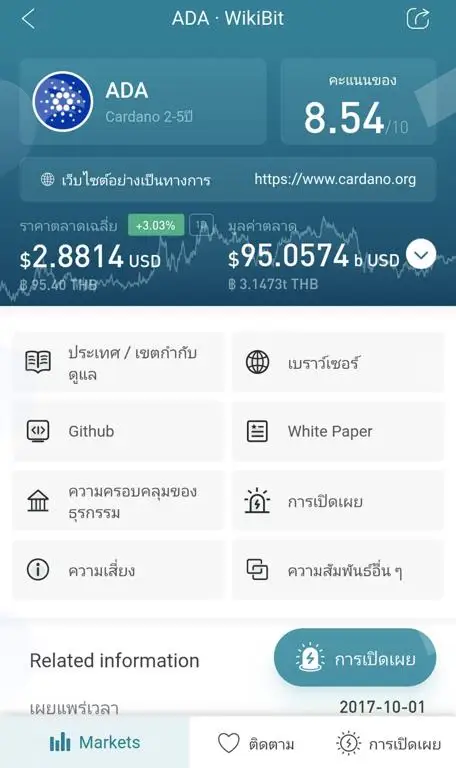Open ความครอบคลุมของธุรกรรม tile
The width and height of the screenshot is (456, 768).
[119, 501]
